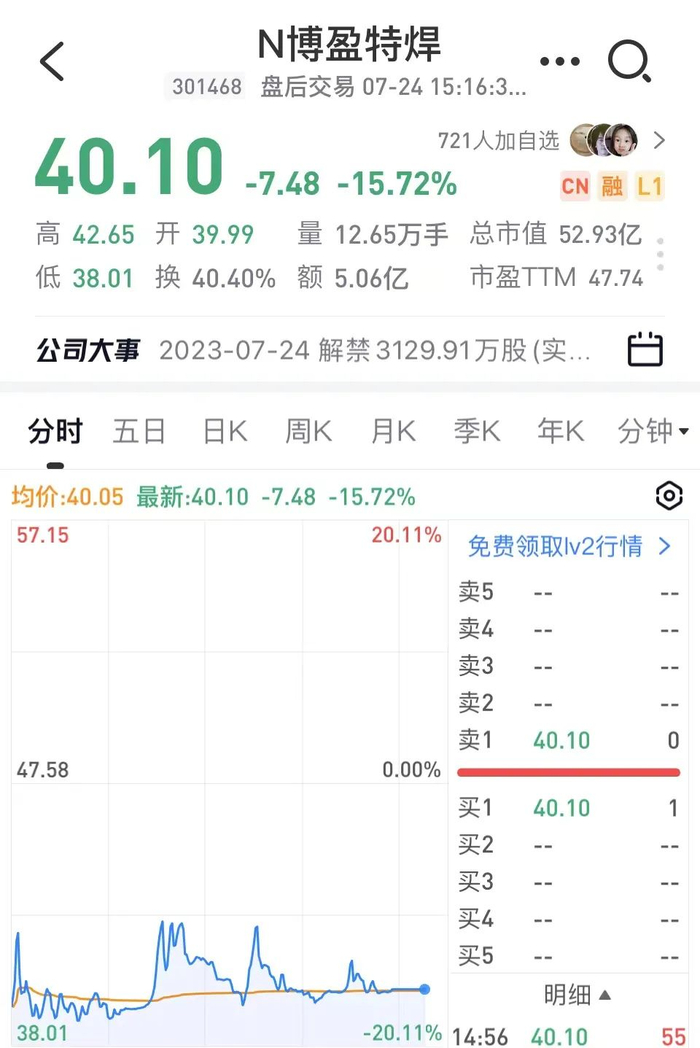Screen dimensions: 700x1048
Task: Open the 公司大事 event dated 2023-07-24
Action: pyautogui.click(x=374, y=350)
